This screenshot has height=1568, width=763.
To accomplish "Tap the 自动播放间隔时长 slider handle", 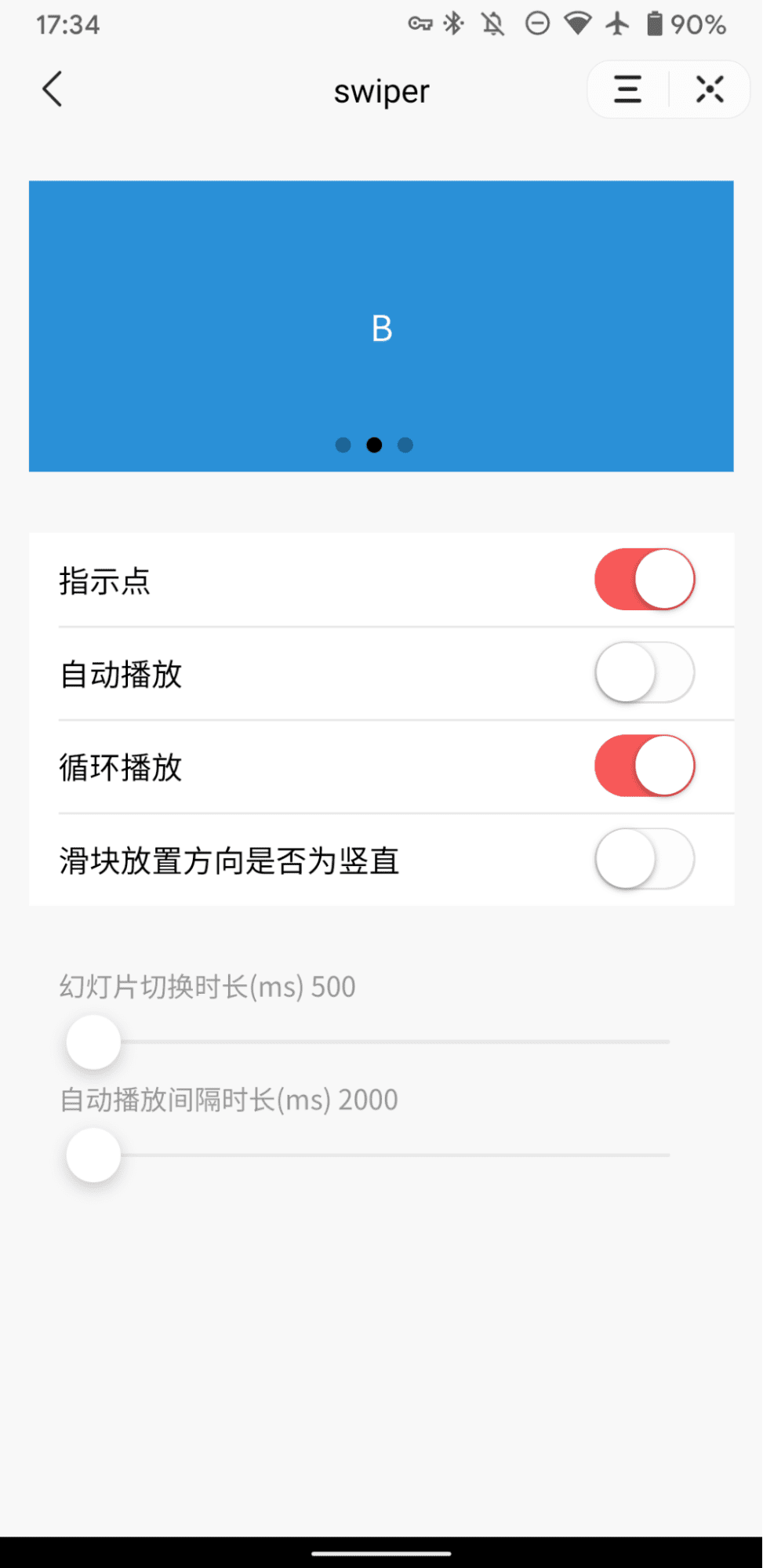I will pyautogui.click(x=93, y=1154).
